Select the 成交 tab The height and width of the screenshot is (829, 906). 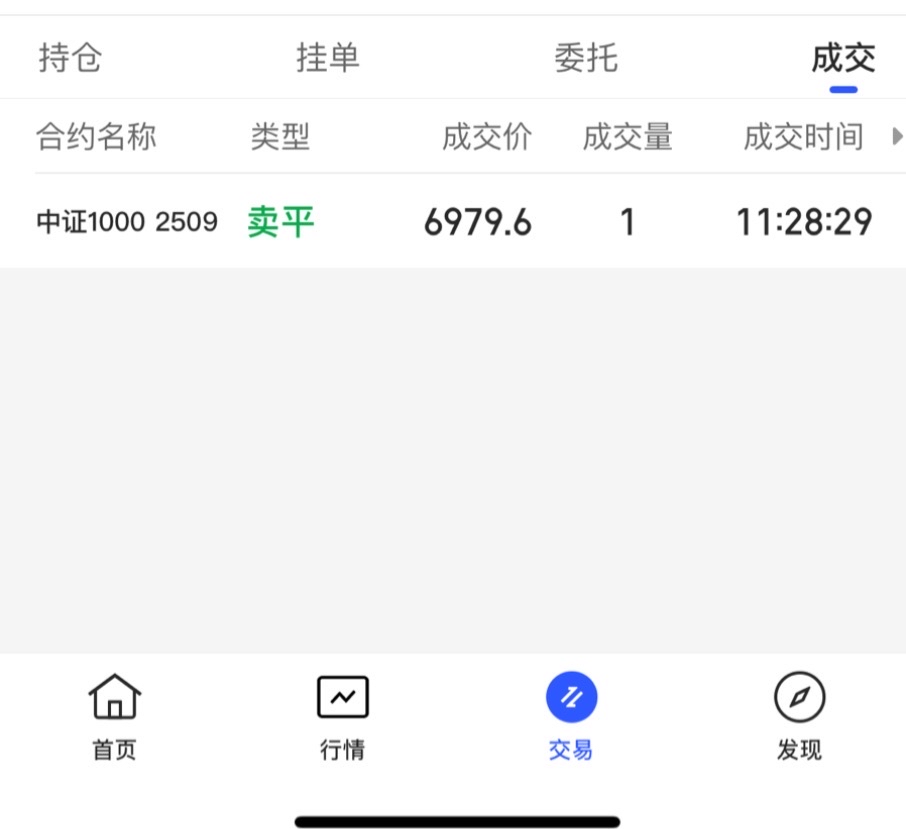click(x=843, y=58)
